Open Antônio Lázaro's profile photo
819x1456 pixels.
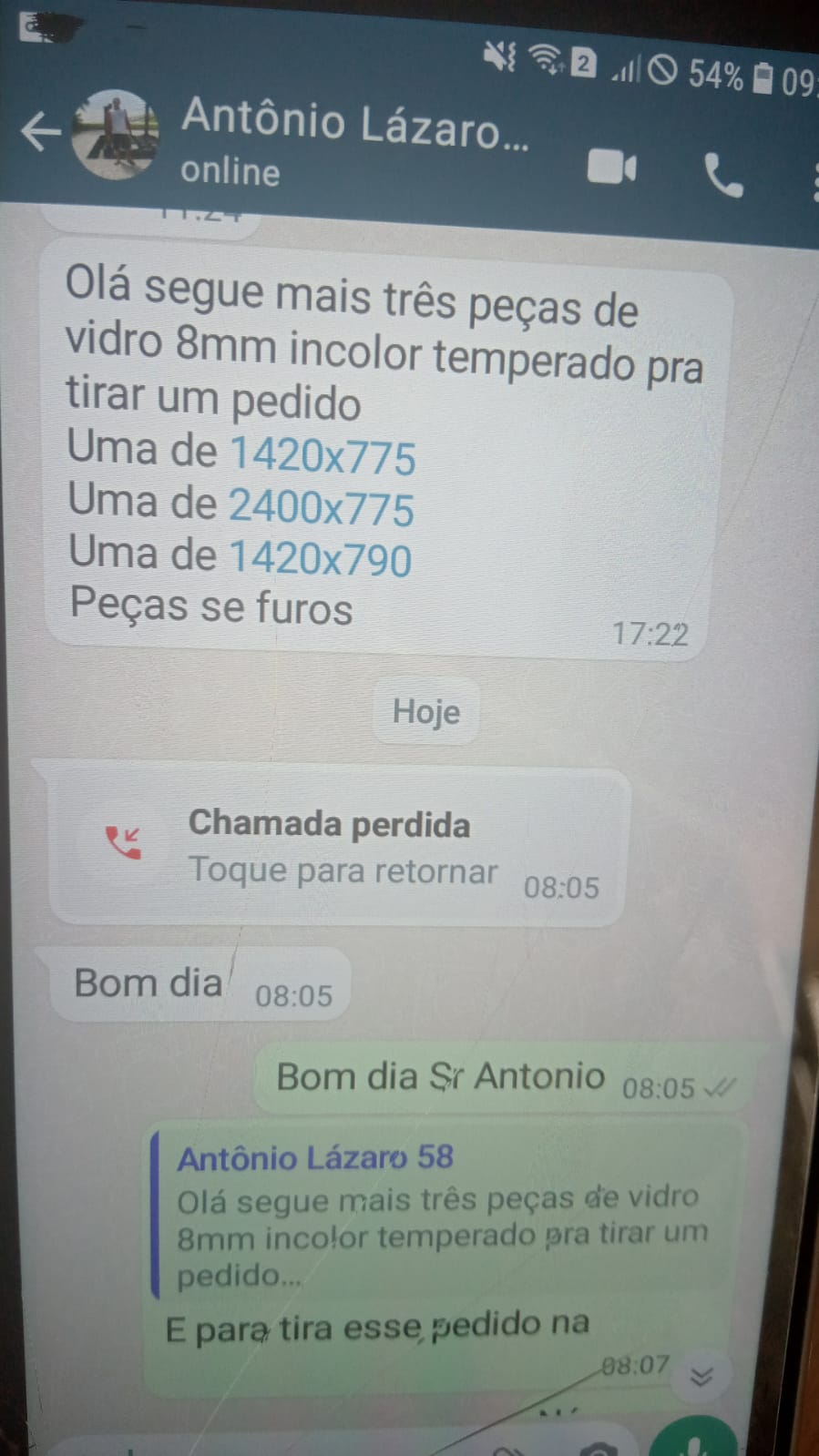pos(116,135)
